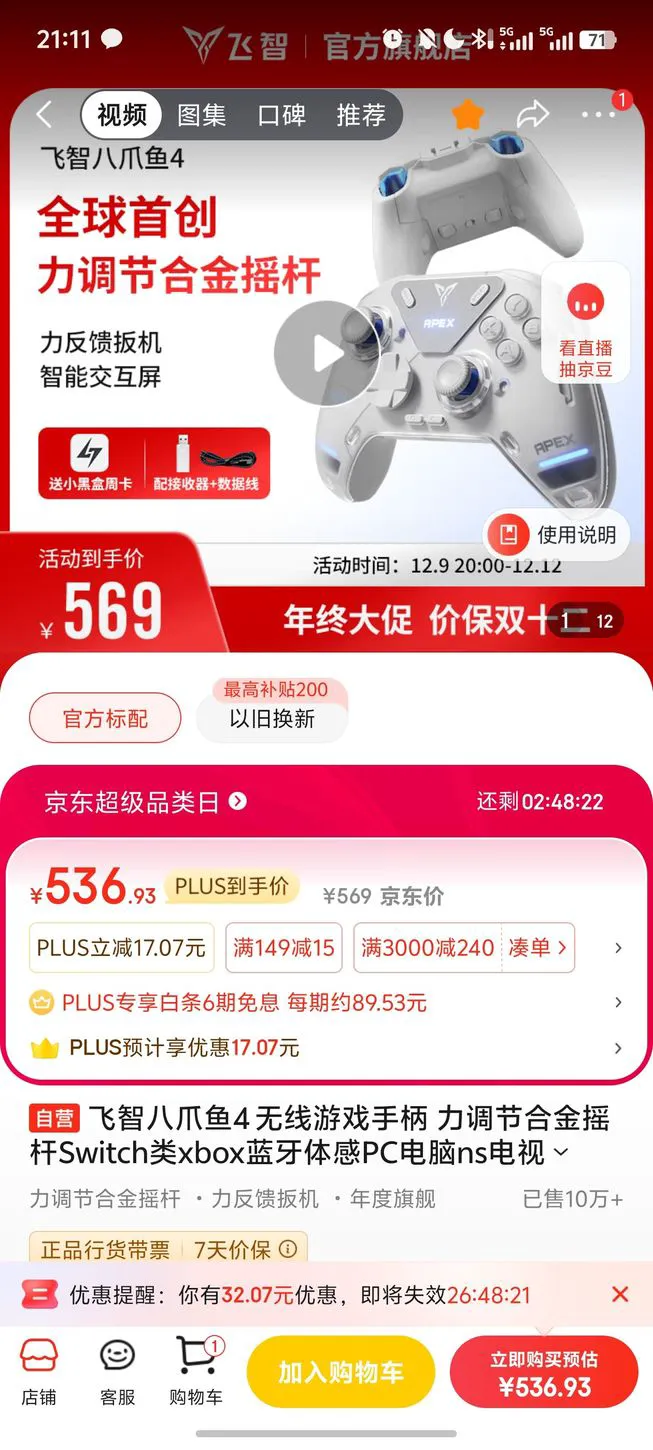This screenshot has height=1450, width=653.
Task: Select the 以旧换新 trade-in option
Action: click(272, 718)
